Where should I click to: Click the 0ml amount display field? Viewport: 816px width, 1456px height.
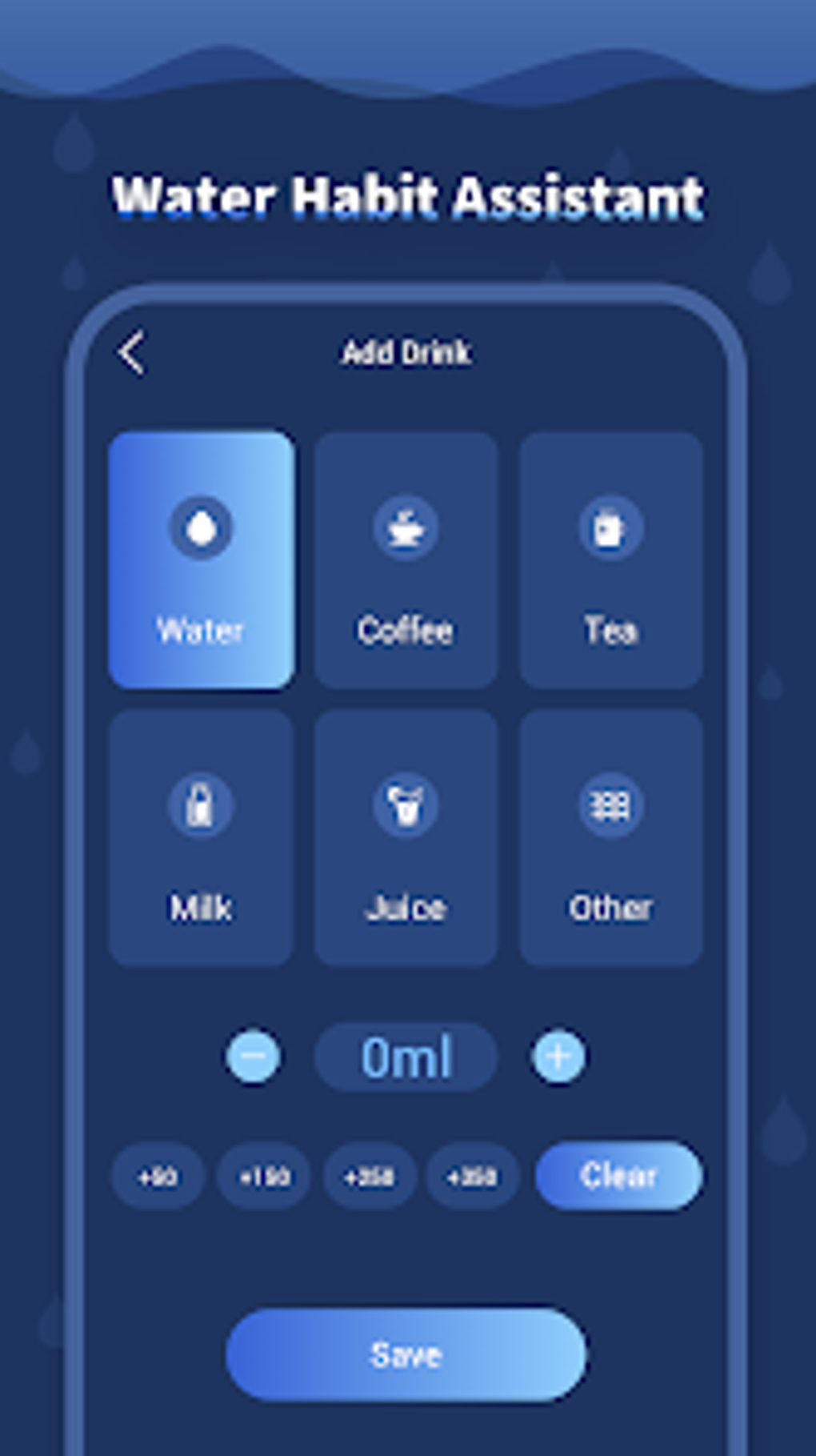[405, 1056]
